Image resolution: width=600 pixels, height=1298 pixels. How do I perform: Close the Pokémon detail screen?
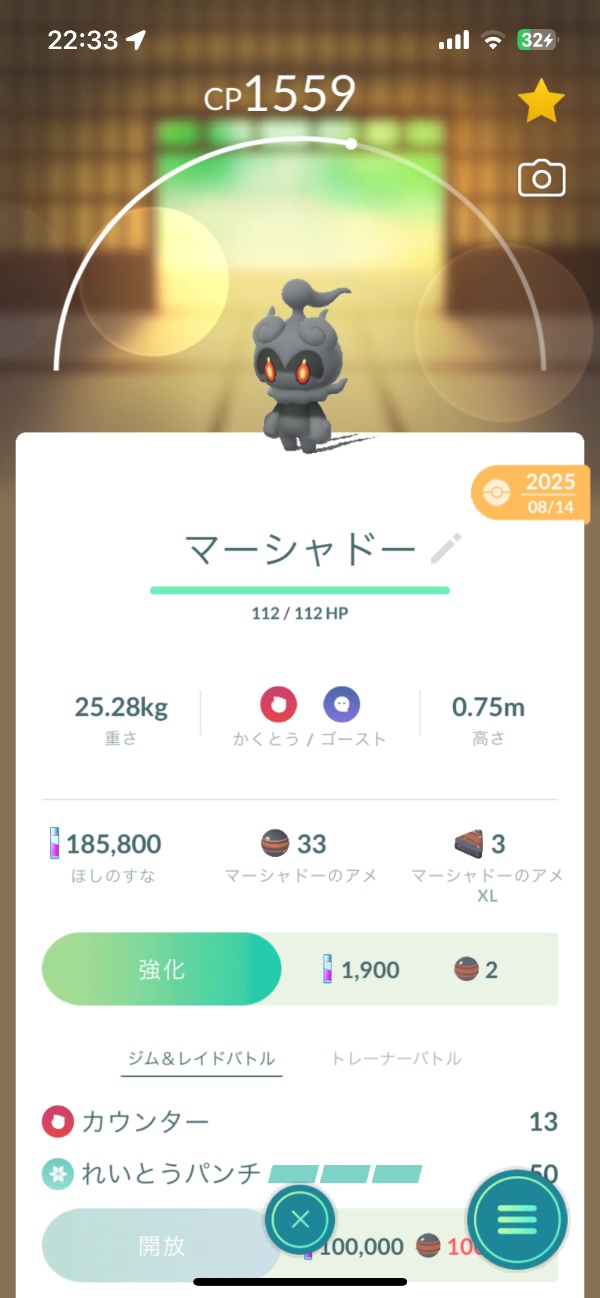tap(300, 1220)
